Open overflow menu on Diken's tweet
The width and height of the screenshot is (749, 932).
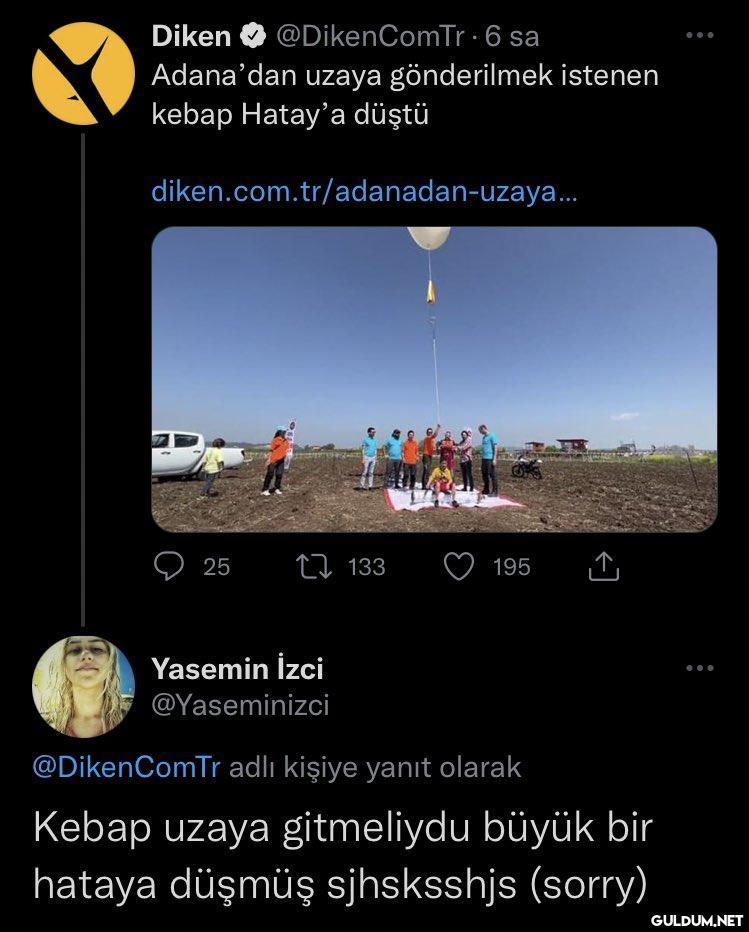tap(699, 36)
